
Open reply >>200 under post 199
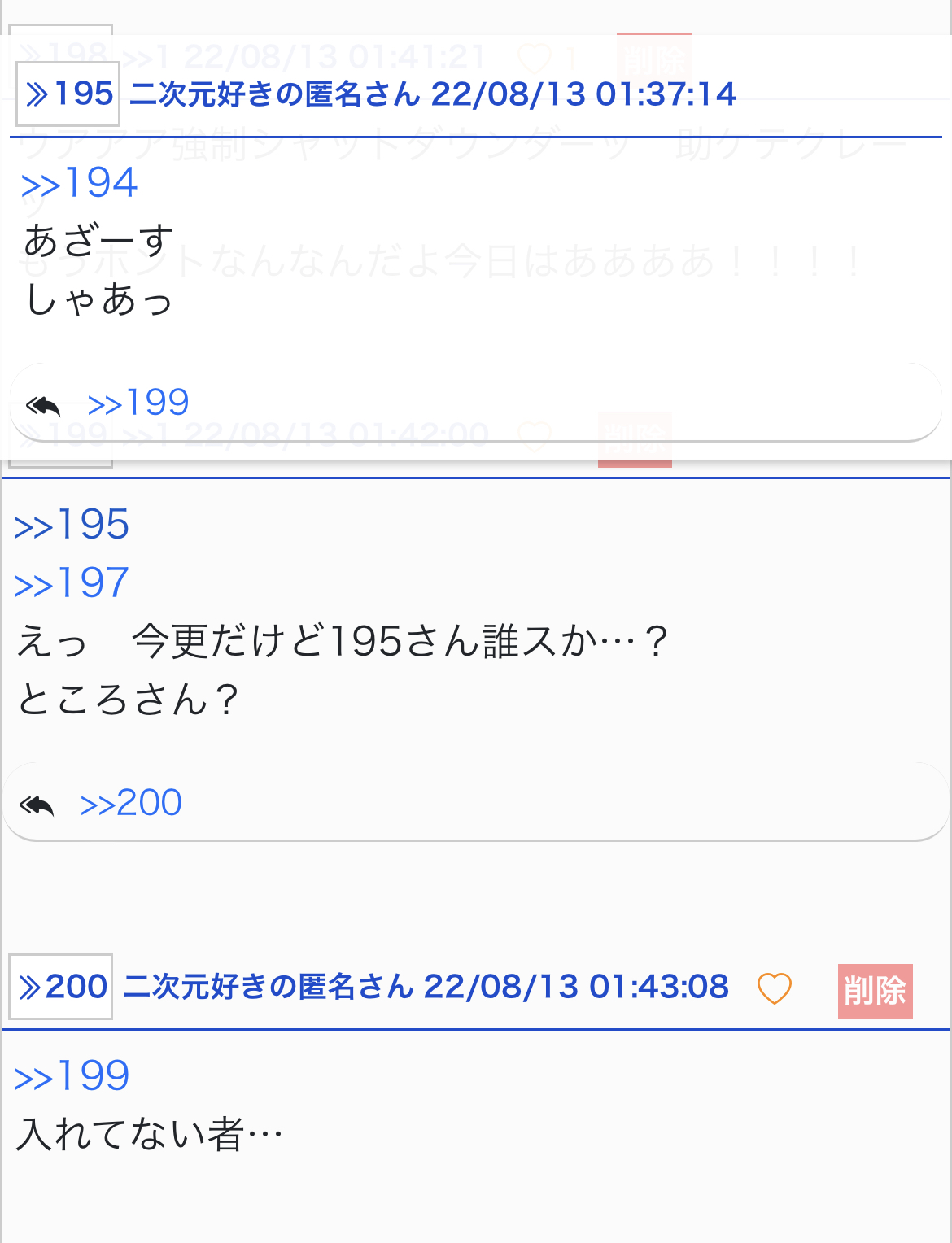pos(130,803)
